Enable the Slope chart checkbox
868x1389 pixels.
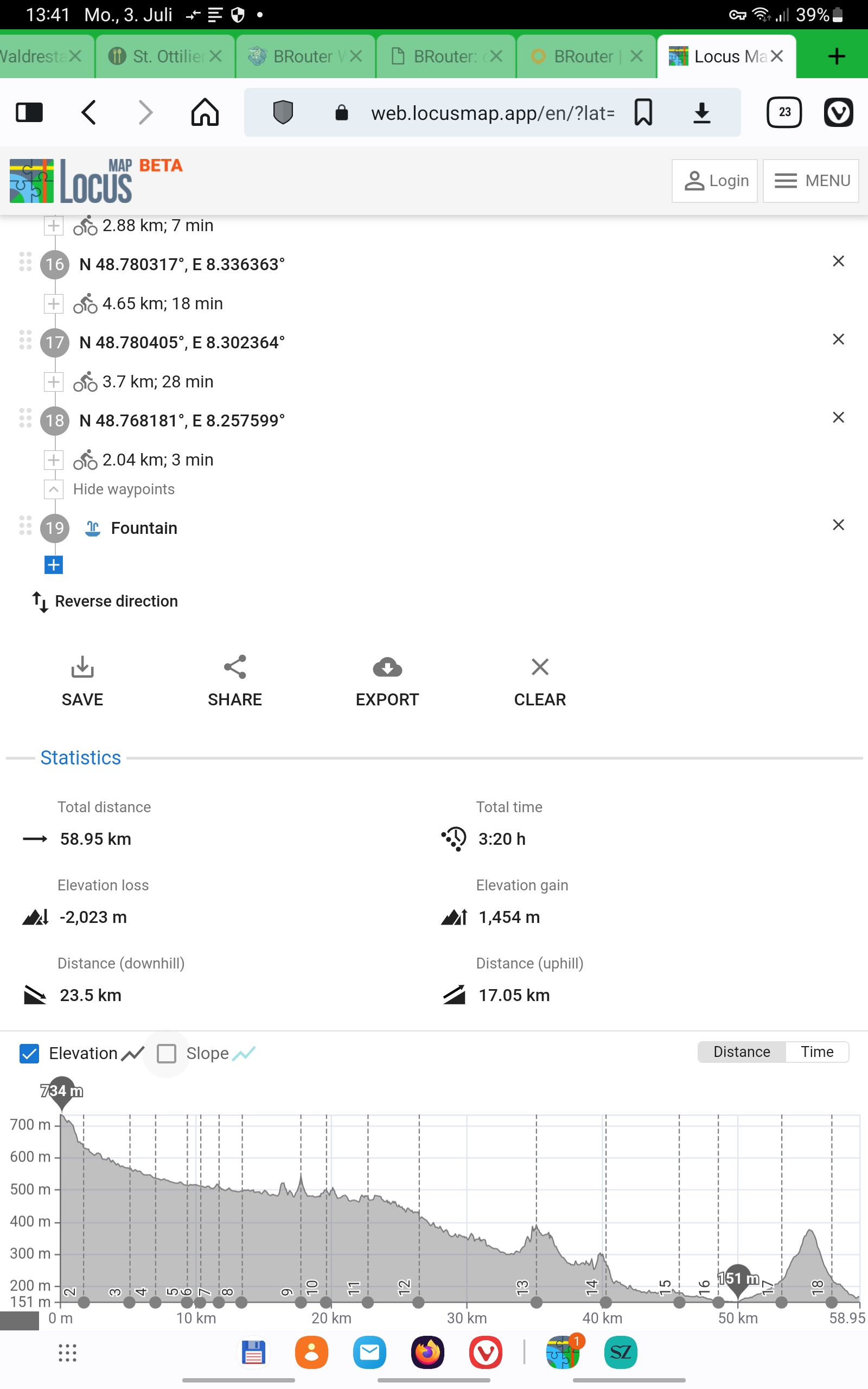pos(167,1053)
